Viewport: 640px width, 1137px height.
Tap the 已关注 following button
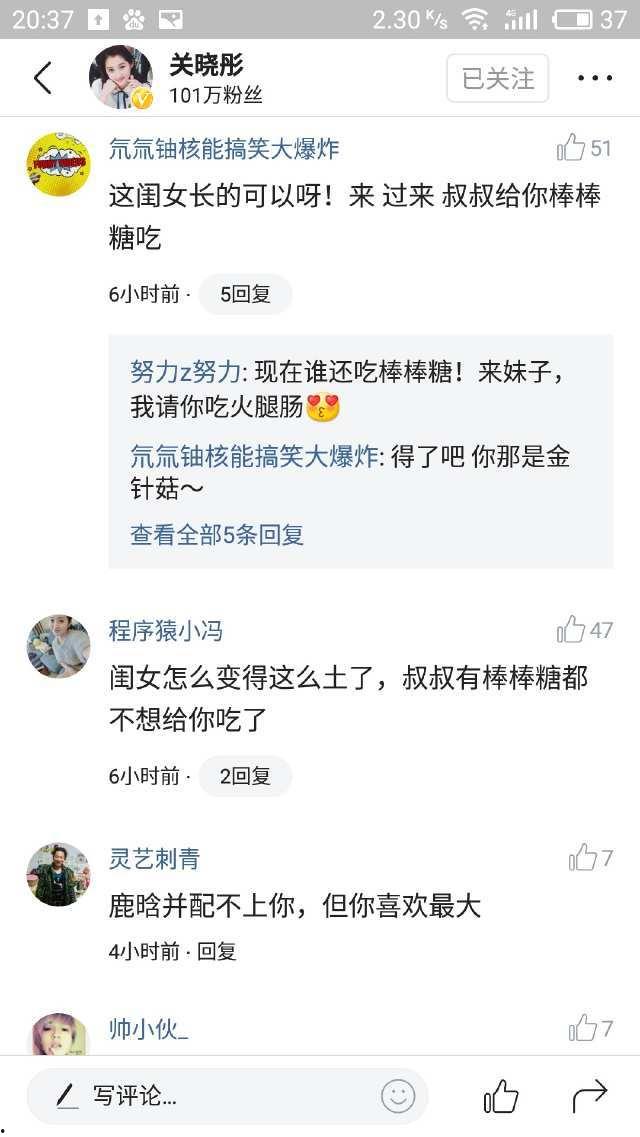(x=497, y=78)
